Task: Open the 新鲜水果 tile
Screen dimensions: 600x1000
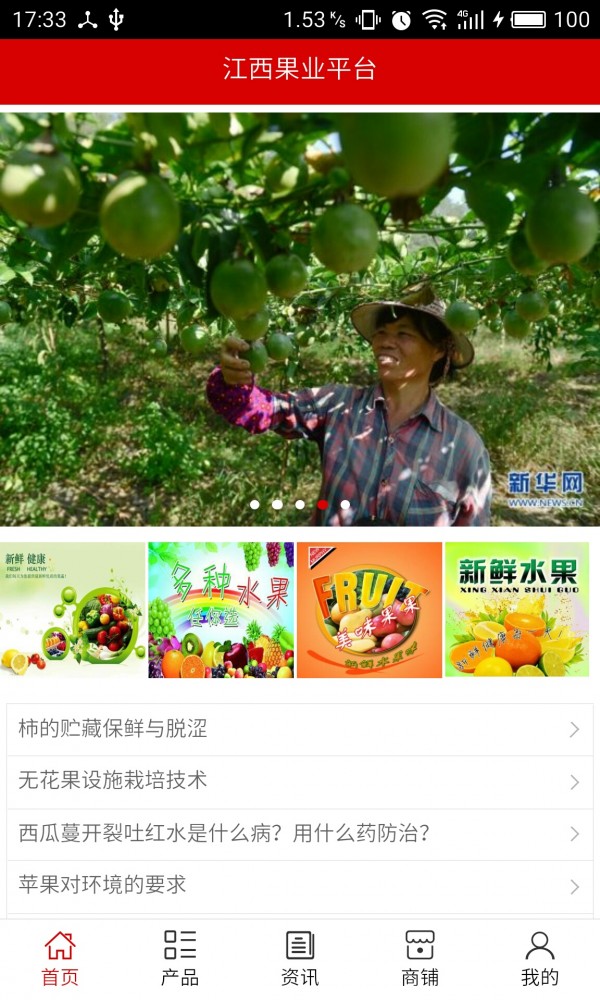Action: 517,610
